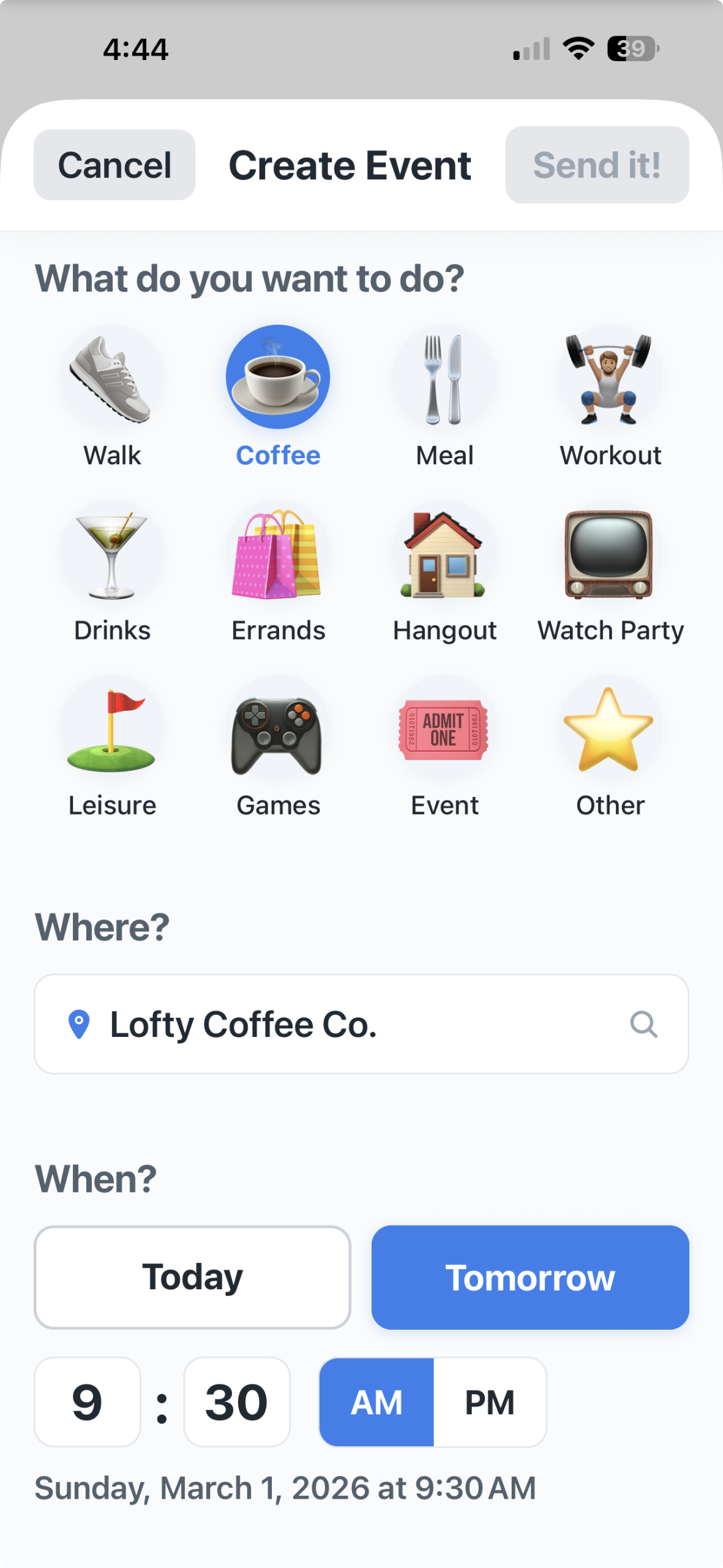
Task: Change the hour value 9
Action: click(x=88, y=1402)
